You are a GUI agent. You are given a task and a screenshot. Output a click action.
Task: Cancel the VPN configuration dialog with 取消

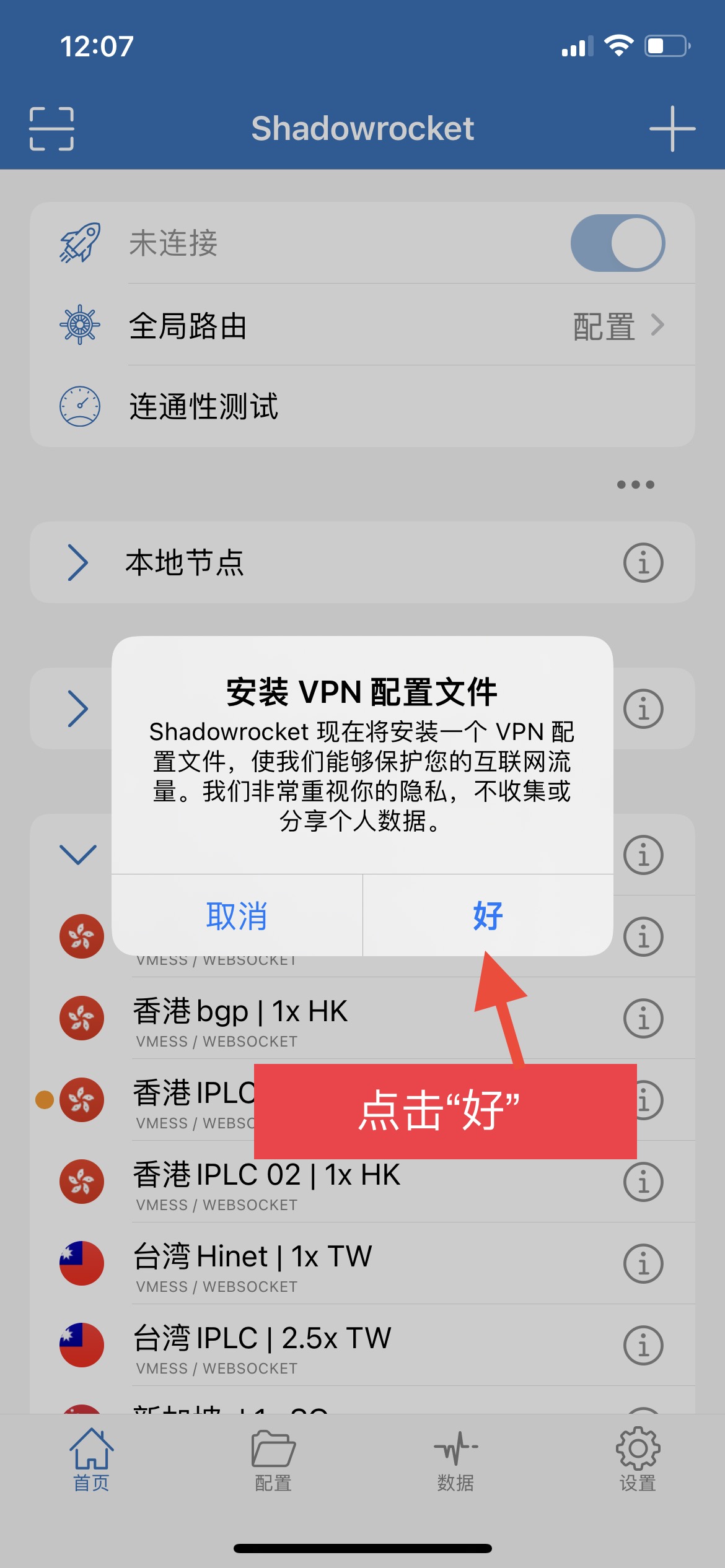pos(237,915)
